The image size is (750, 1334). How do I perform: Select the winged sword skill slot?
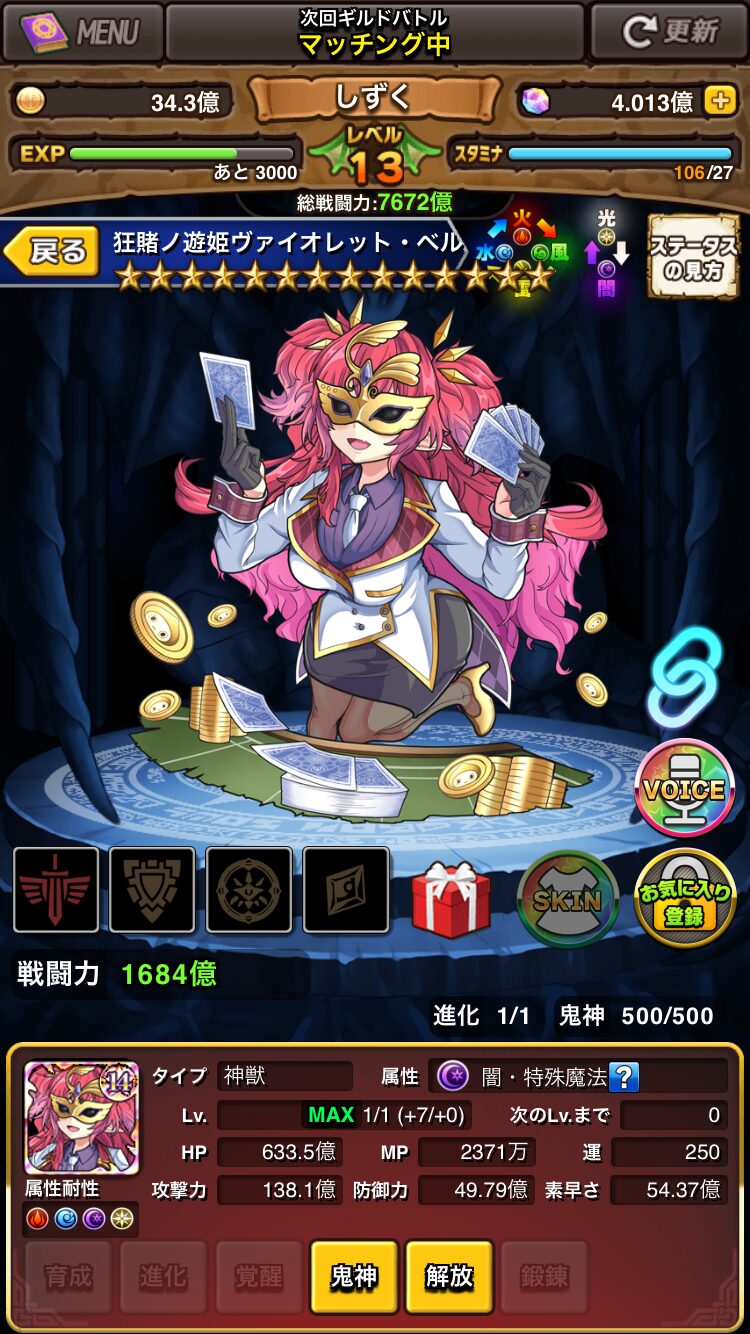pos(56,890)
